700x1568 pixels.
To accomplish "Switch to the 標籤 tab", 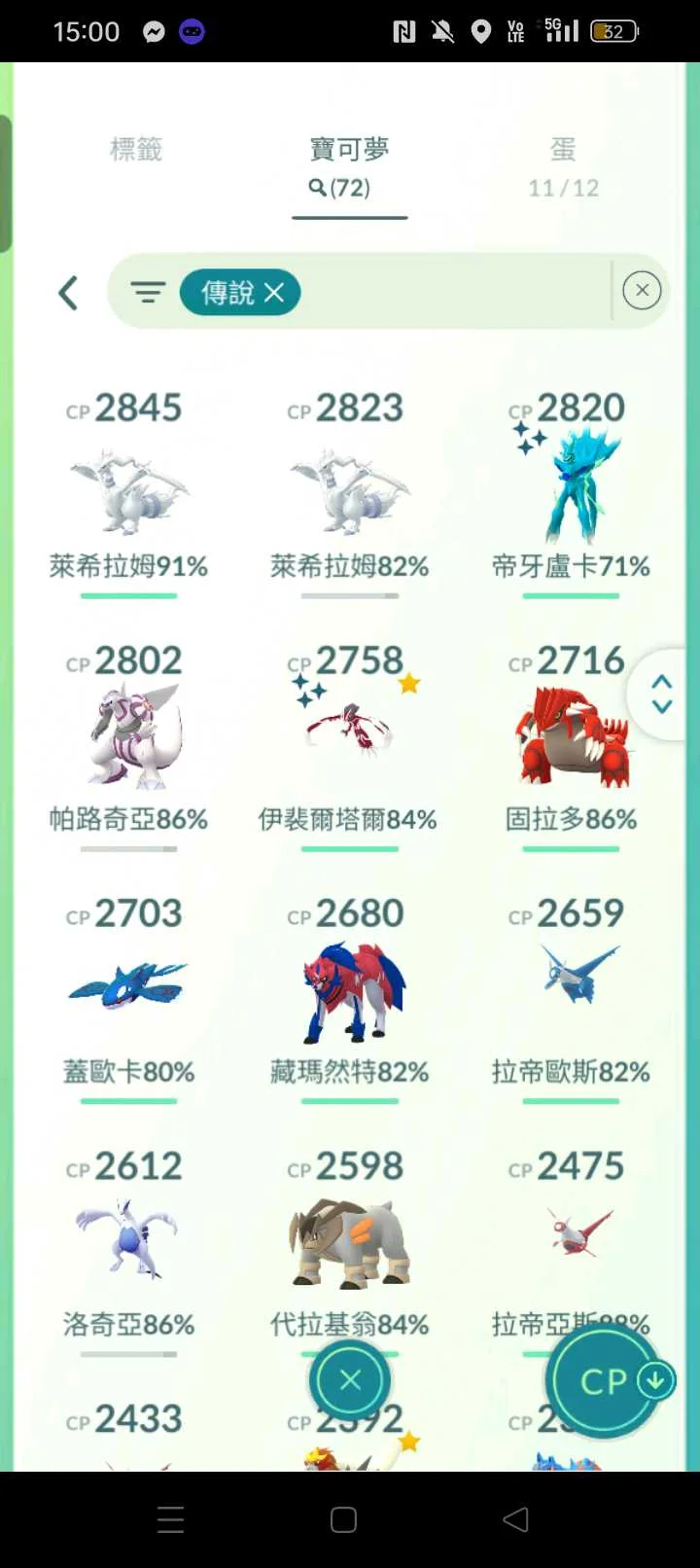I will (x=136, y=150).
